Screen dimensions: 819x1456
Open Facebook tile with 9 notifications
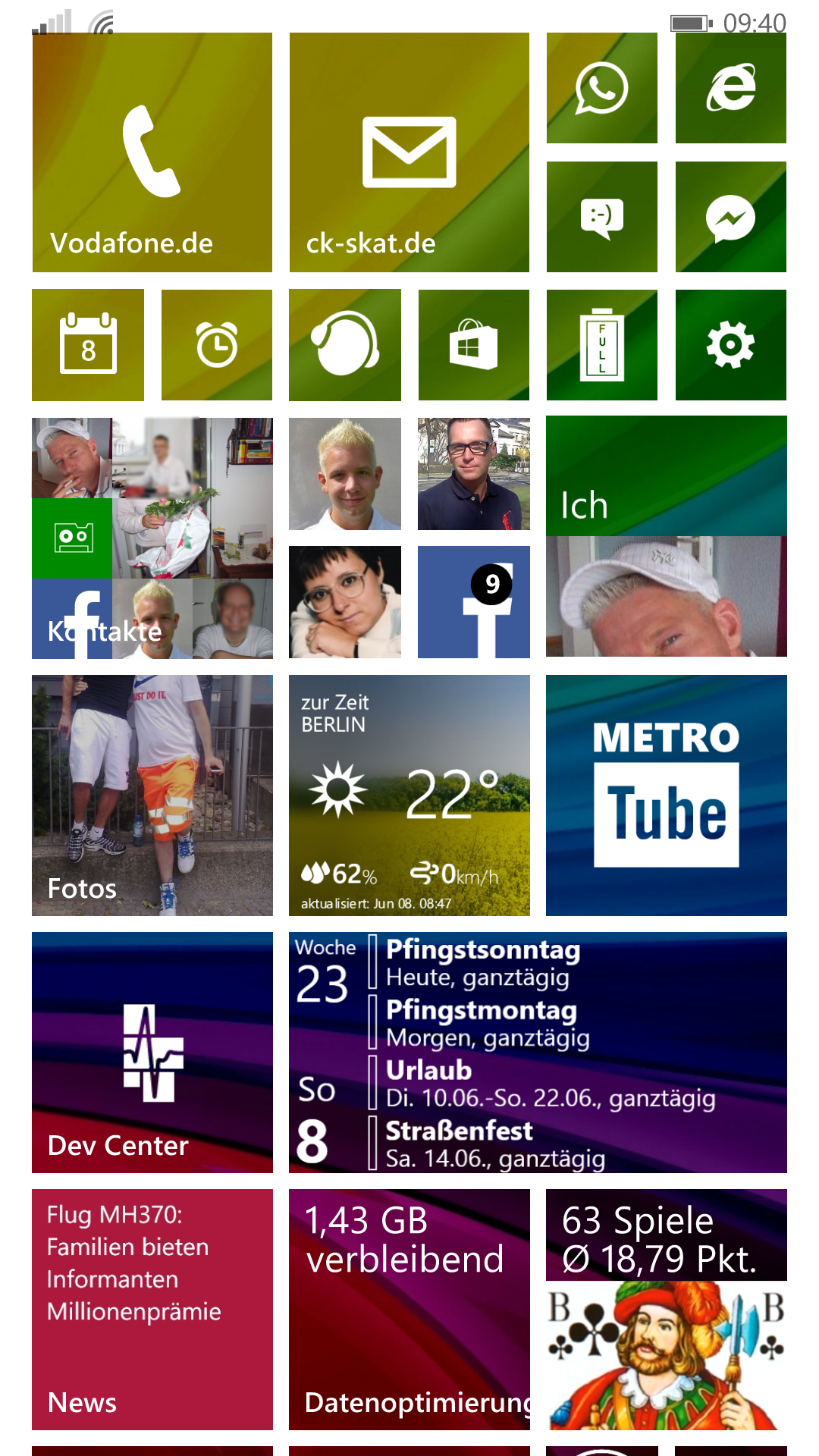(473, 602)
